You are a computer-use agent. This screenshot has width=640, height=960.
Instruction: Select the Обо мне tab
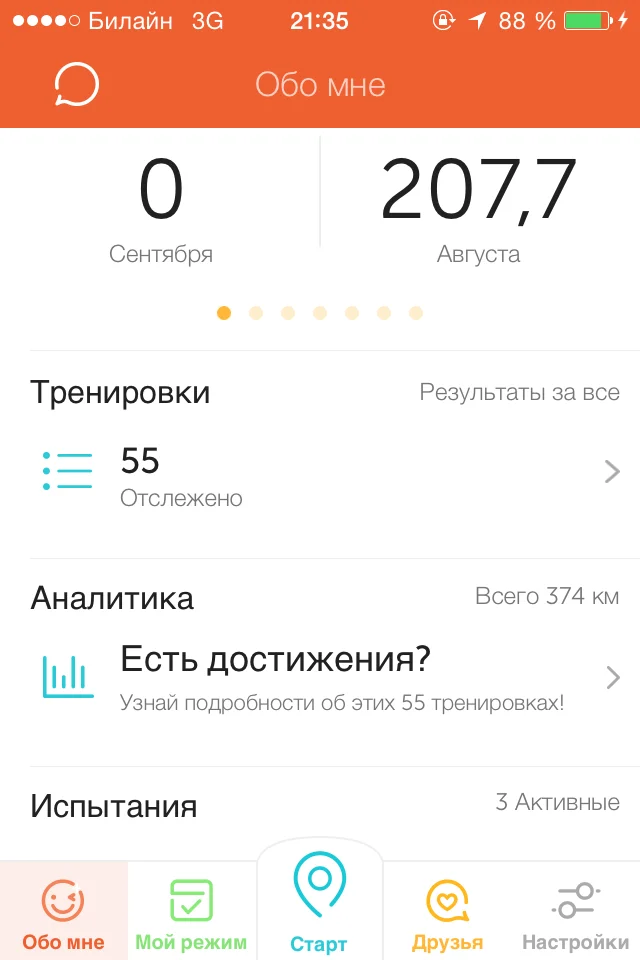64,911
